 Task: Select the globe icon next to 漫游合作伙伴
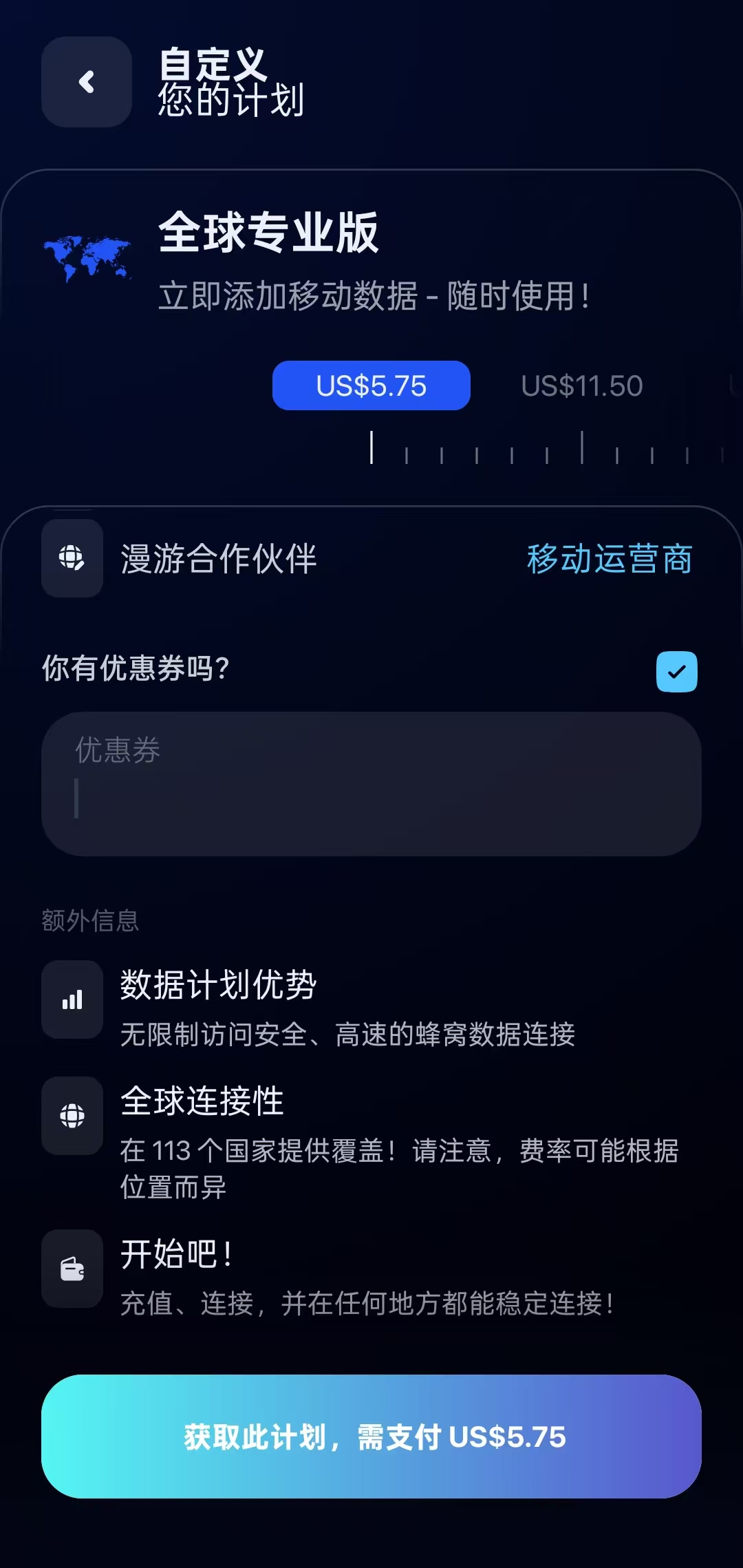point(72,560)
